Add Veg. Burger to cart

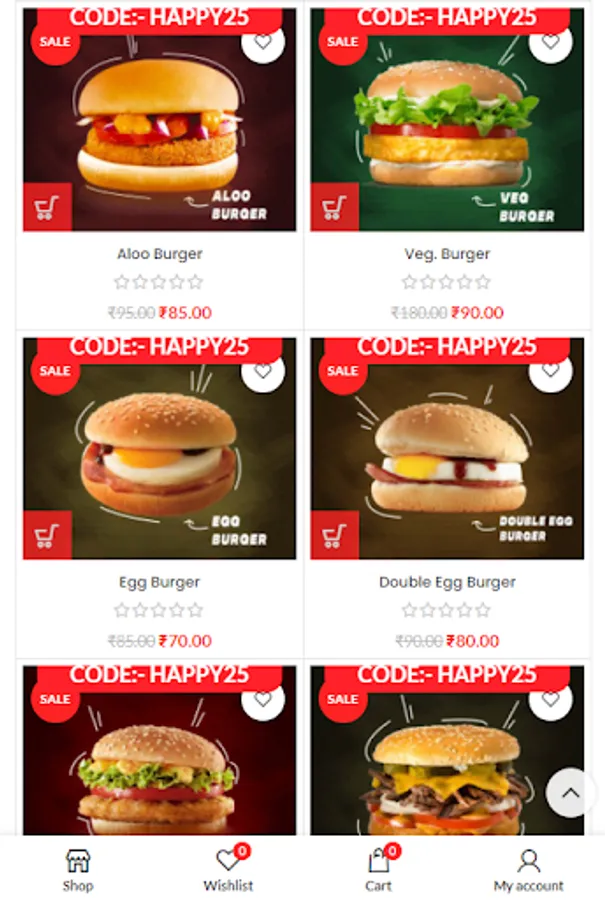pyautogui.click(x=335, y=207)
